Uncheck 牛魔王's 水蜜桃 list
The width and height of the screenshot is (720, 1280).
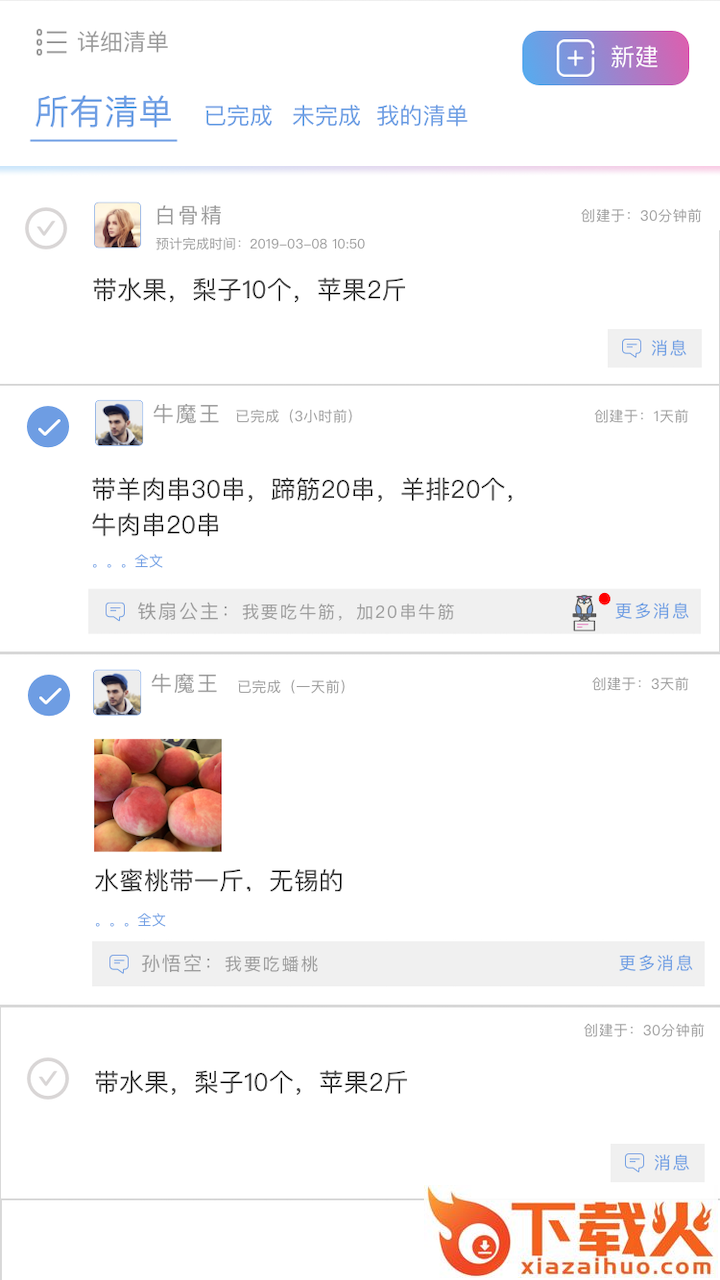49,695
